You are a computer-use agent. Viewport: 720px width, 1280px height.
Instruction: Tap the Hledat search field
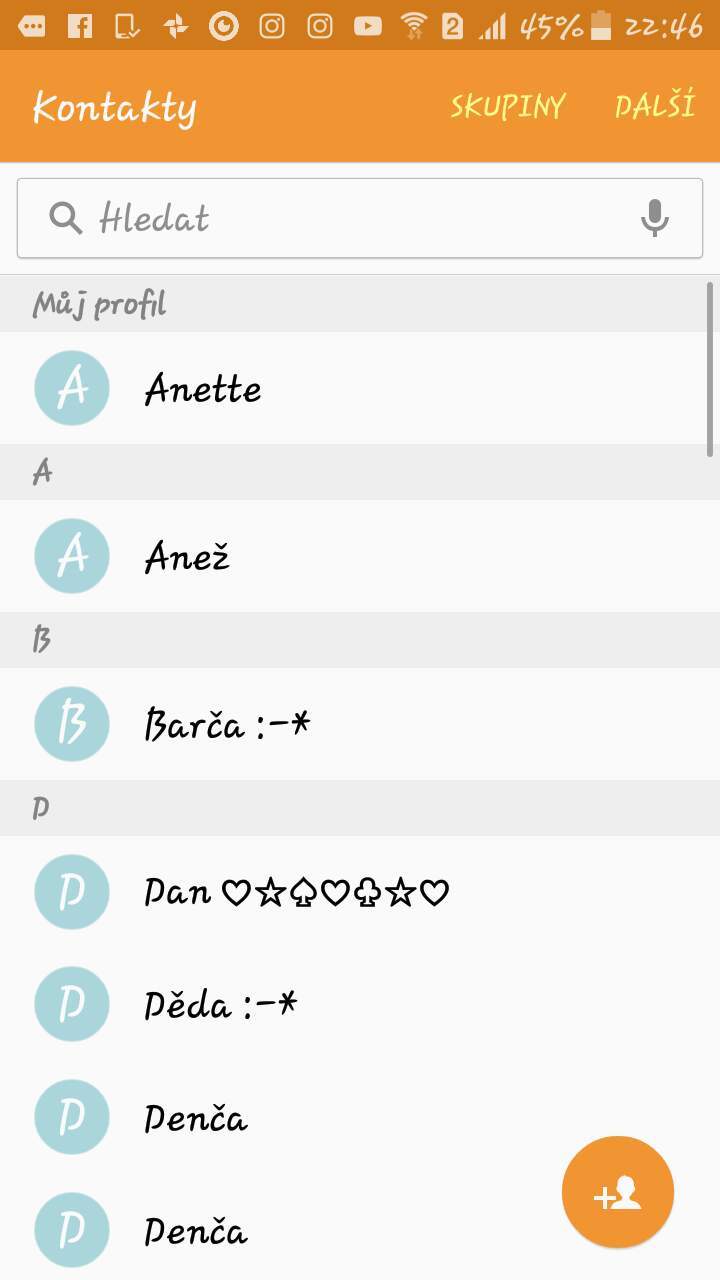(x=360, y=218)
